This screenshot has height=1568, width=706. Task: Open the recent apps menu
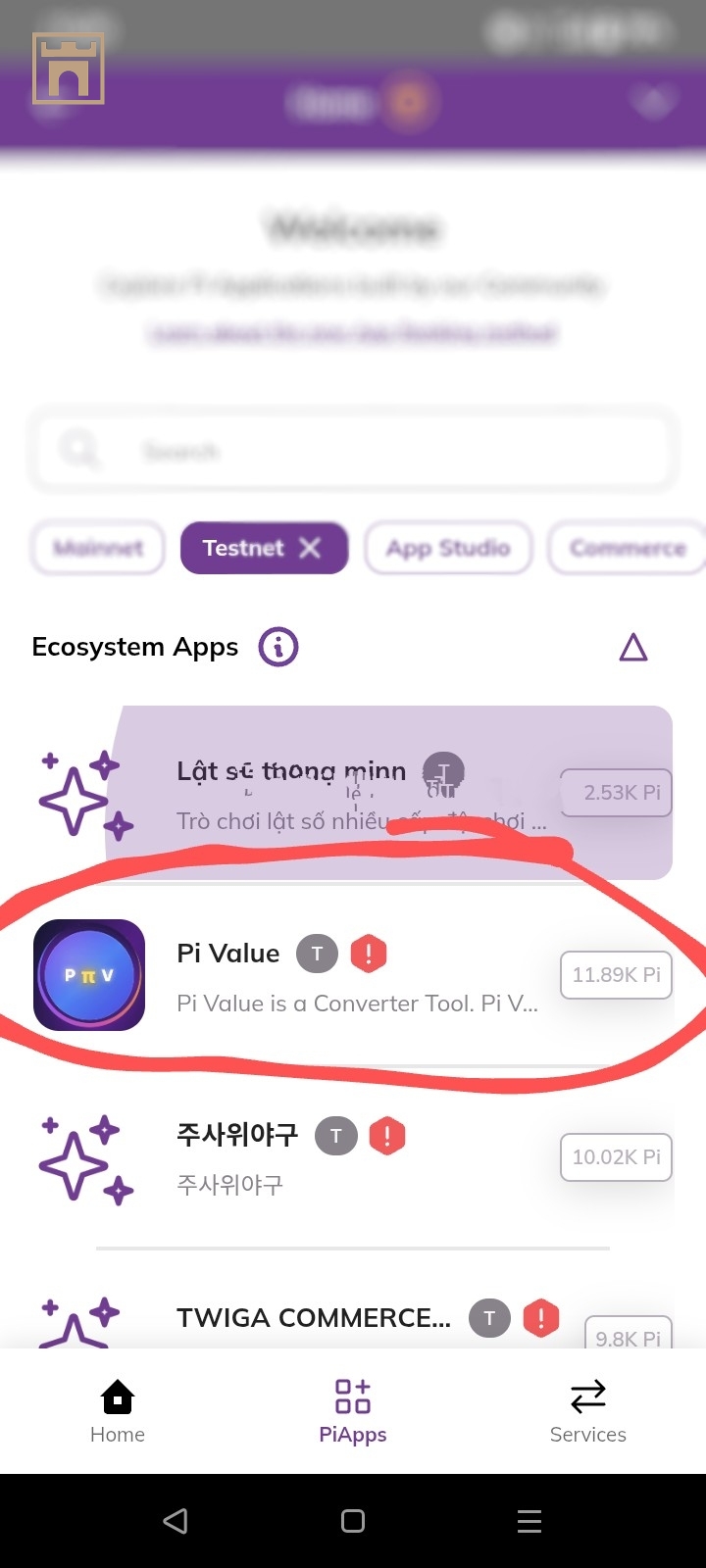pos(529,1521)
